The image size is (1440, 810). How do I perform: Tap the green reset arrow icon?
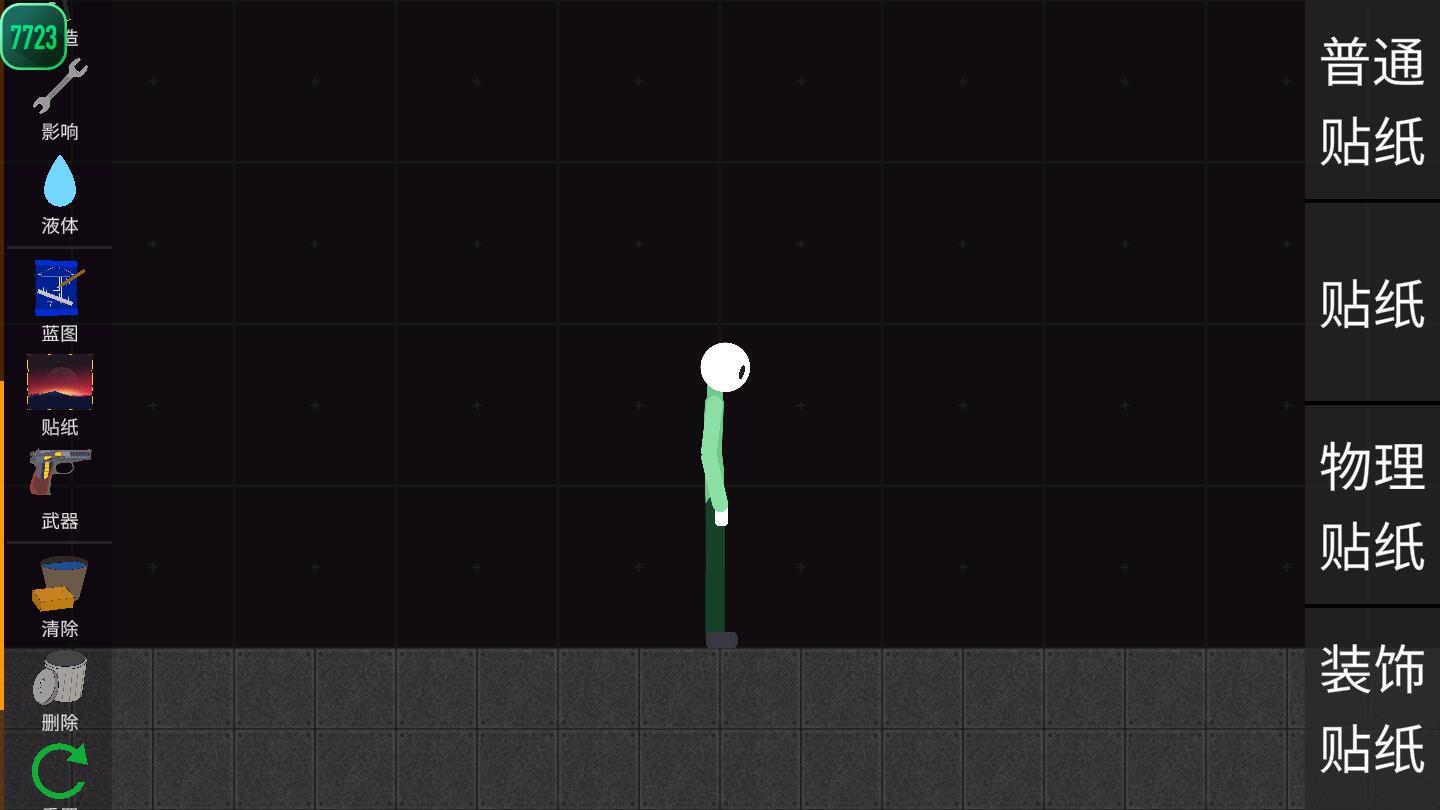coord(60,772)
